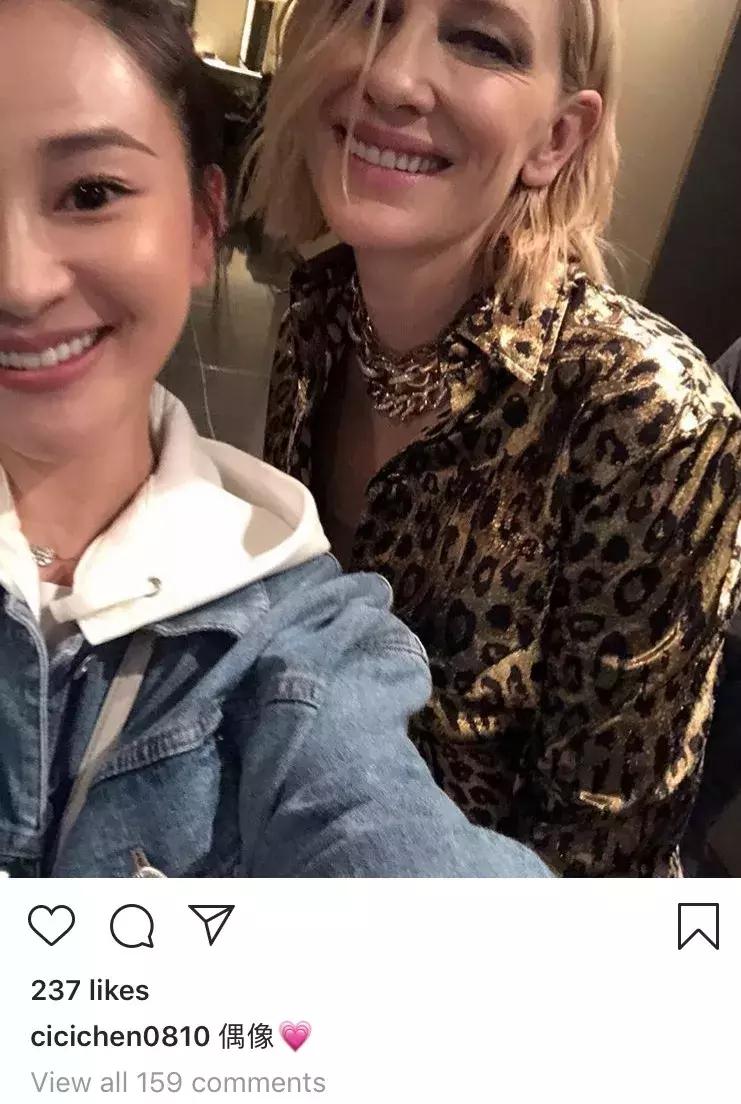
Task: Share the post via paper plane icon
Action: 211,924
